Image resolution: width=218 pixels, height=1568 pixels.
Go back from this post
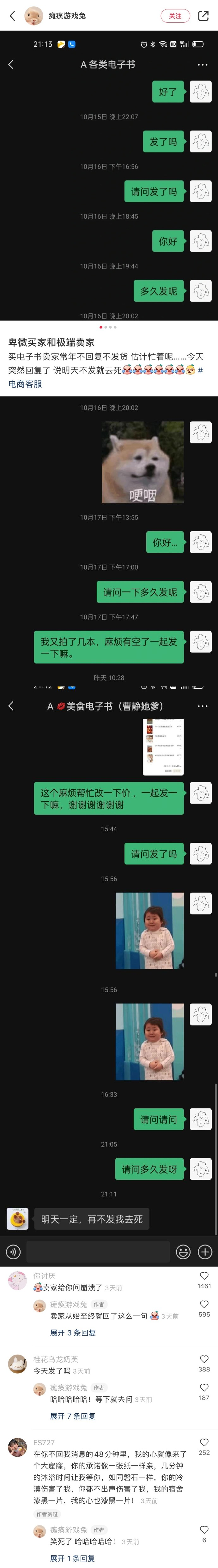[12, 16]
